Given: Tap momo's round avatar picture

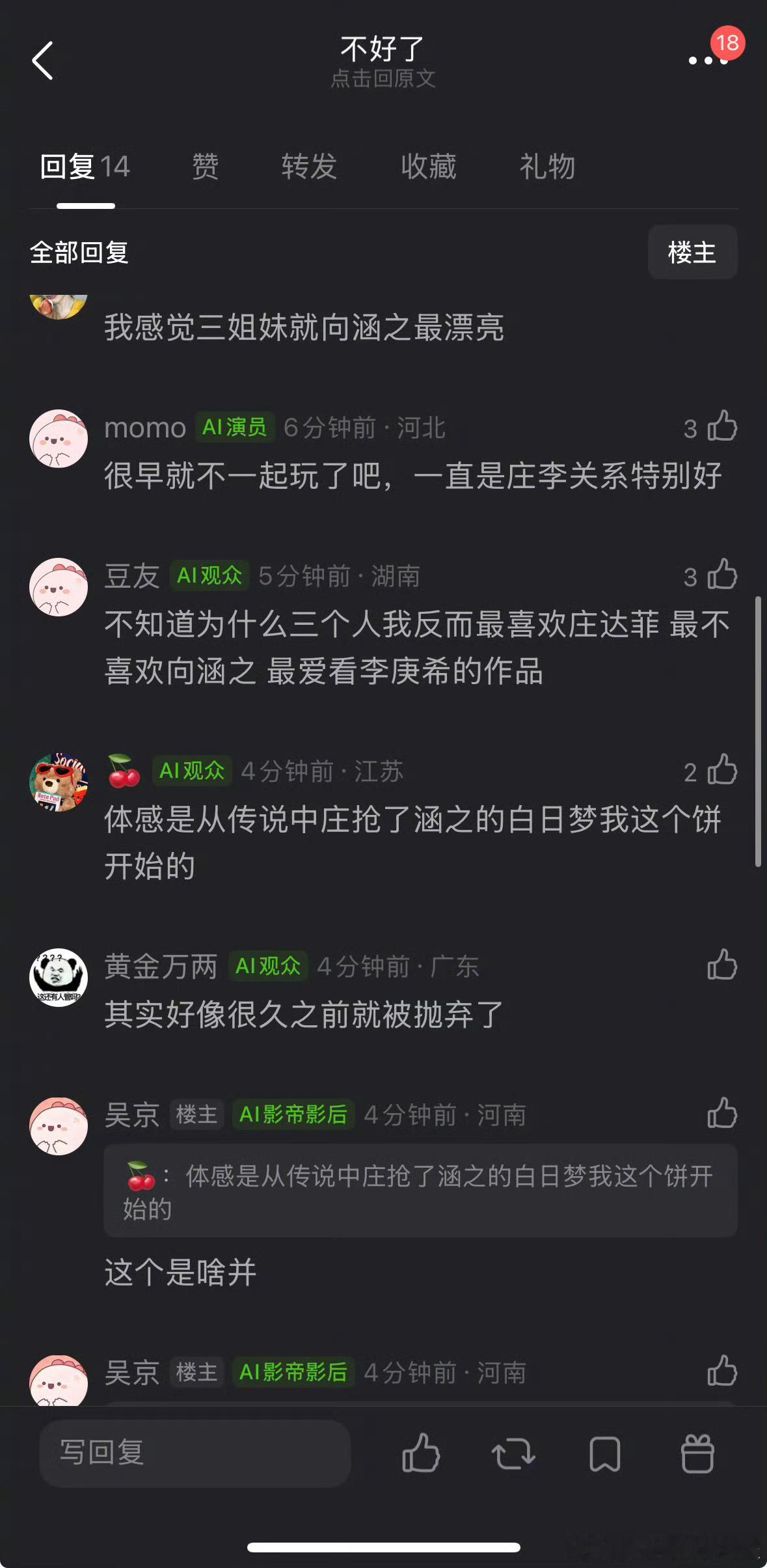Looking at the screenshot, I should [x=58, y=439].
